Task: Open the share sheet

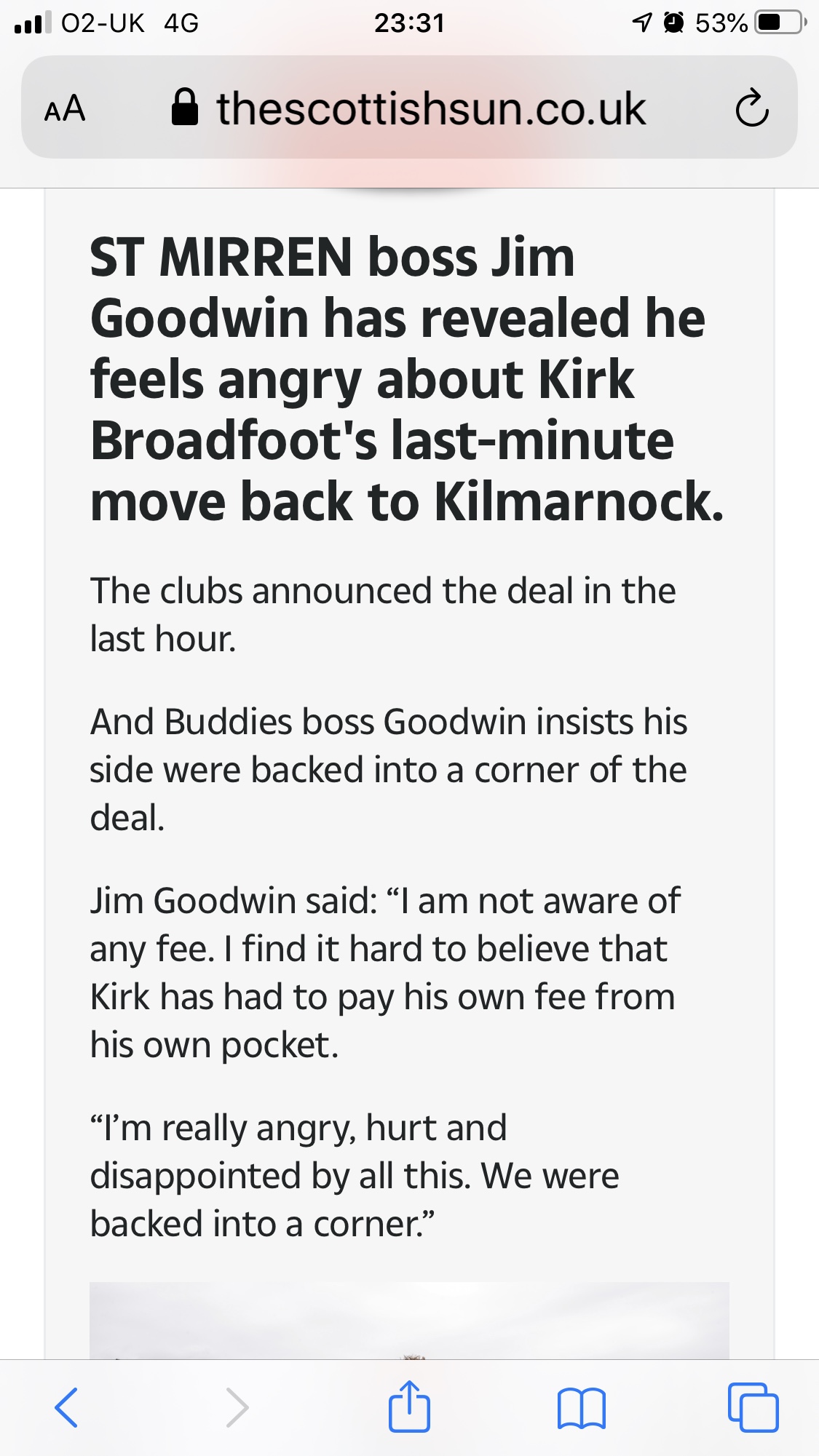Action: click(x=409, y=1406)
